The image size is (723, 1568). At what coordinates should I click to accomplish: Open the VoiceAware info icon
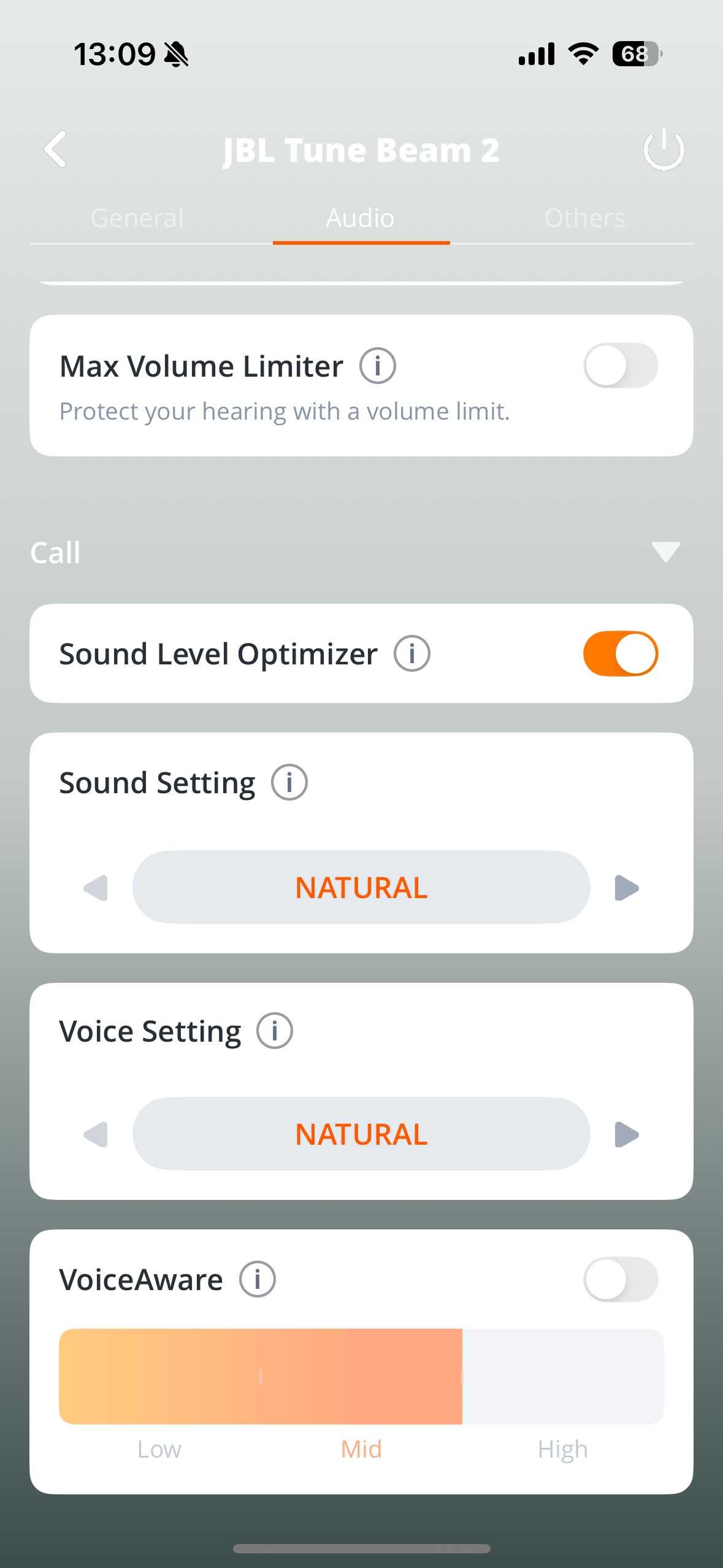pos(258,1280)
